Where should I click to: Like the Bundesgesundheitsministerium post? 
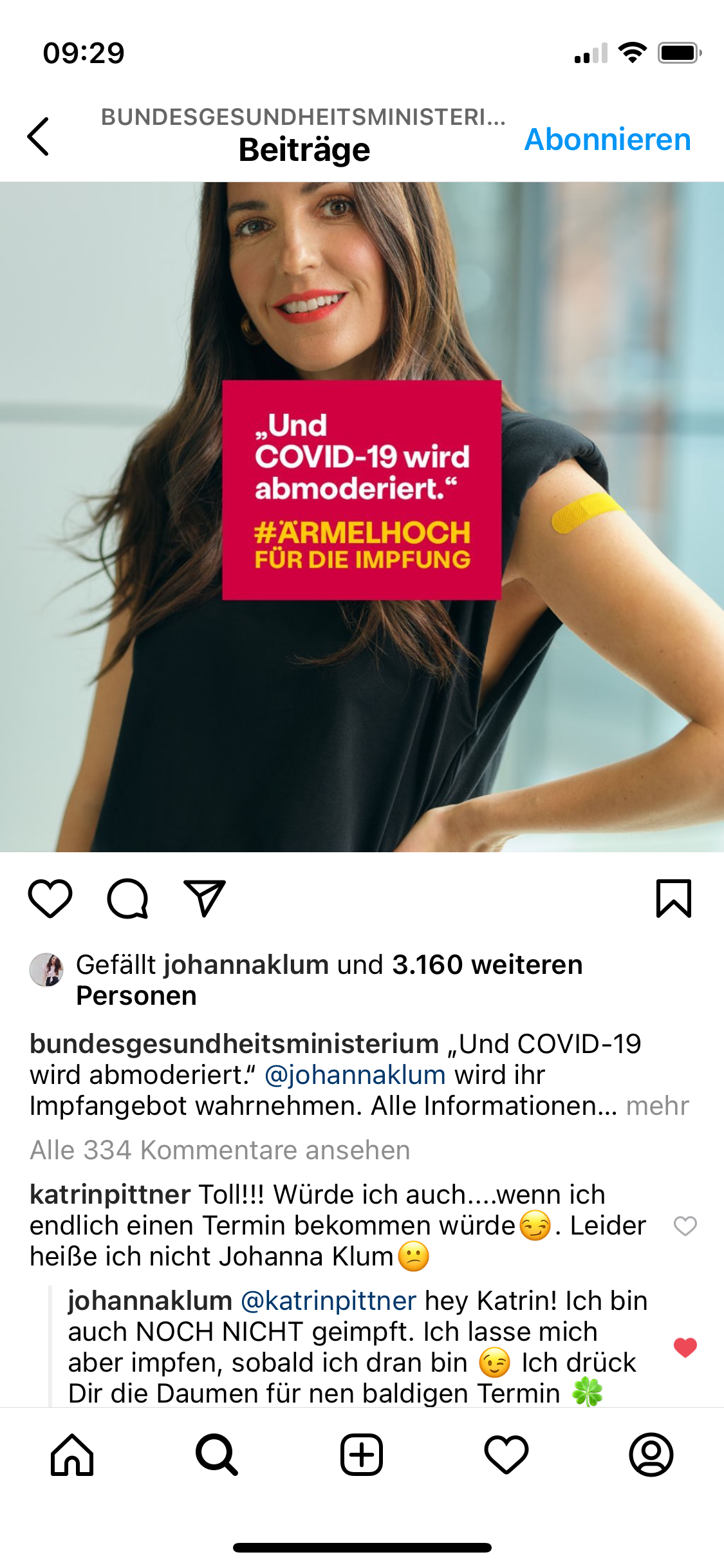(50, 898)
